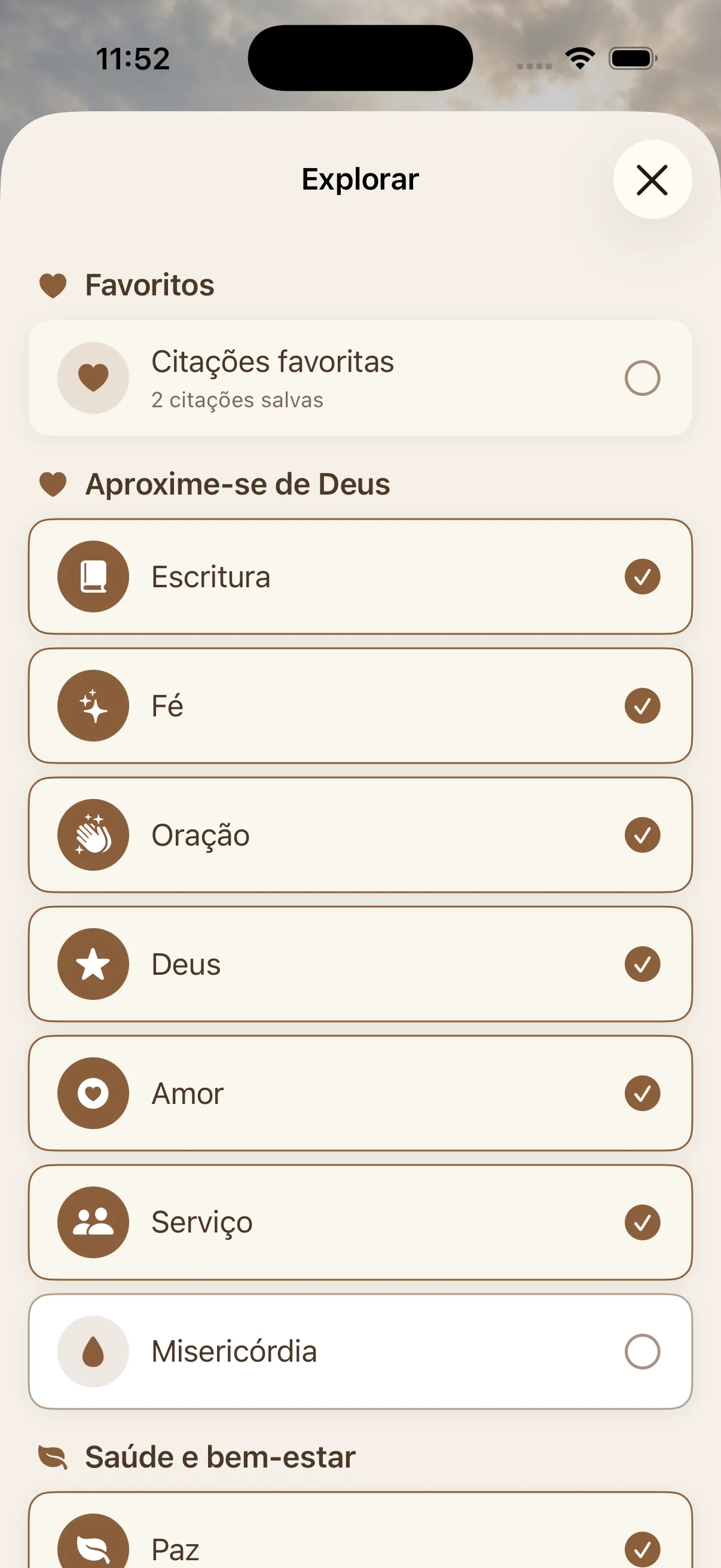721x1568 pixels.
Task: Select Citações favoritas circle toggle
Action: pos(642,378)
